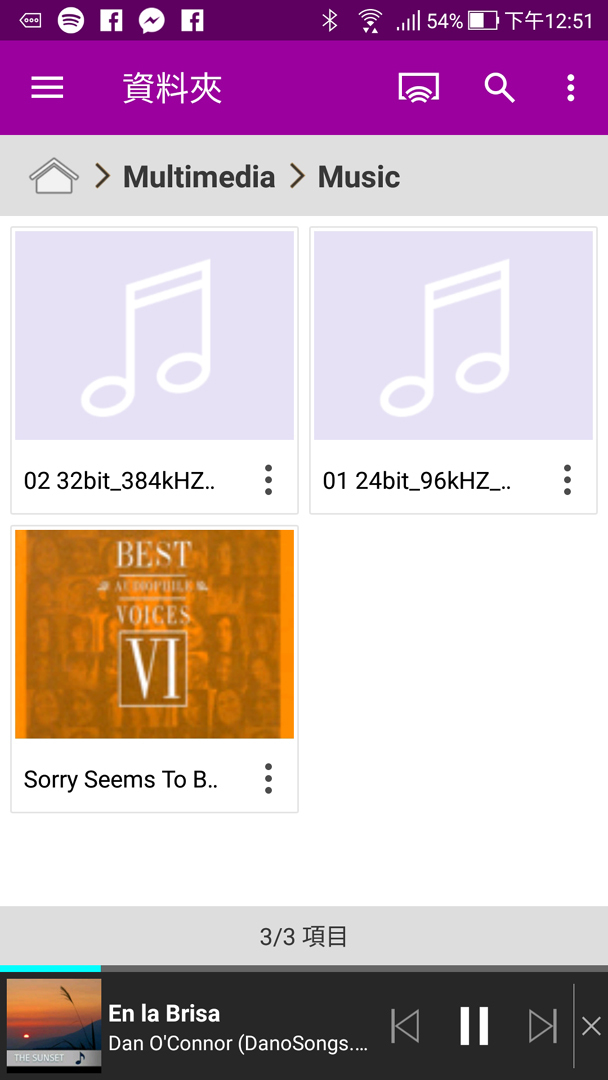This screenshot has width=608, height=1080.
Task: Close the mini player bar
Action: [x=591, y=1026]
